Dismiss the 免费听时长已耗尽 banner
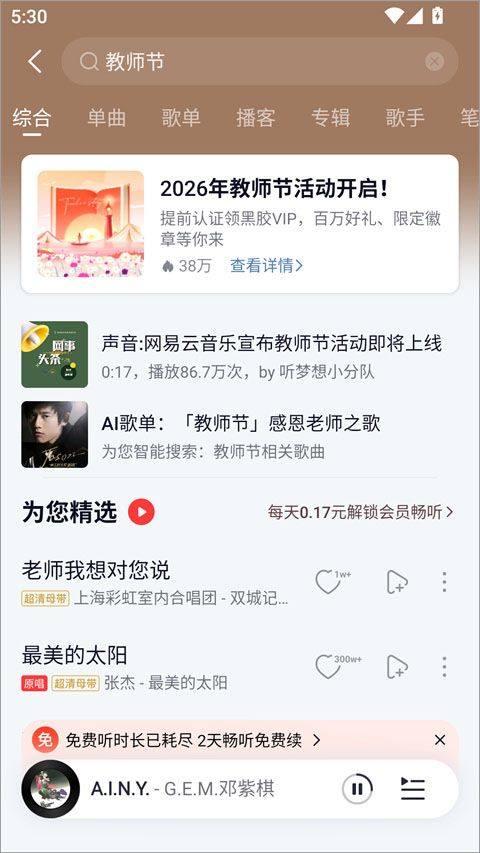Viewport: 480px width, 853px height. click(x=440, y=740)
